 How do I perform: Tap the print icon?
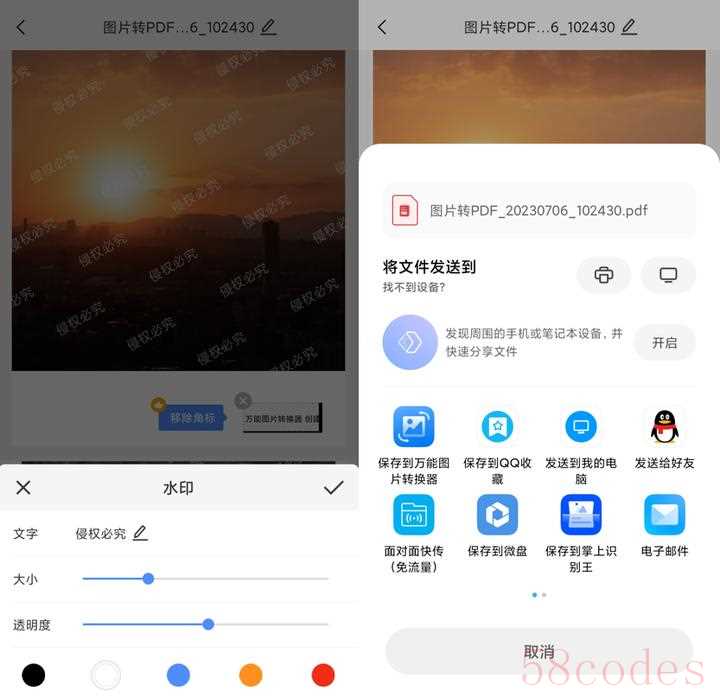[603, 275]
